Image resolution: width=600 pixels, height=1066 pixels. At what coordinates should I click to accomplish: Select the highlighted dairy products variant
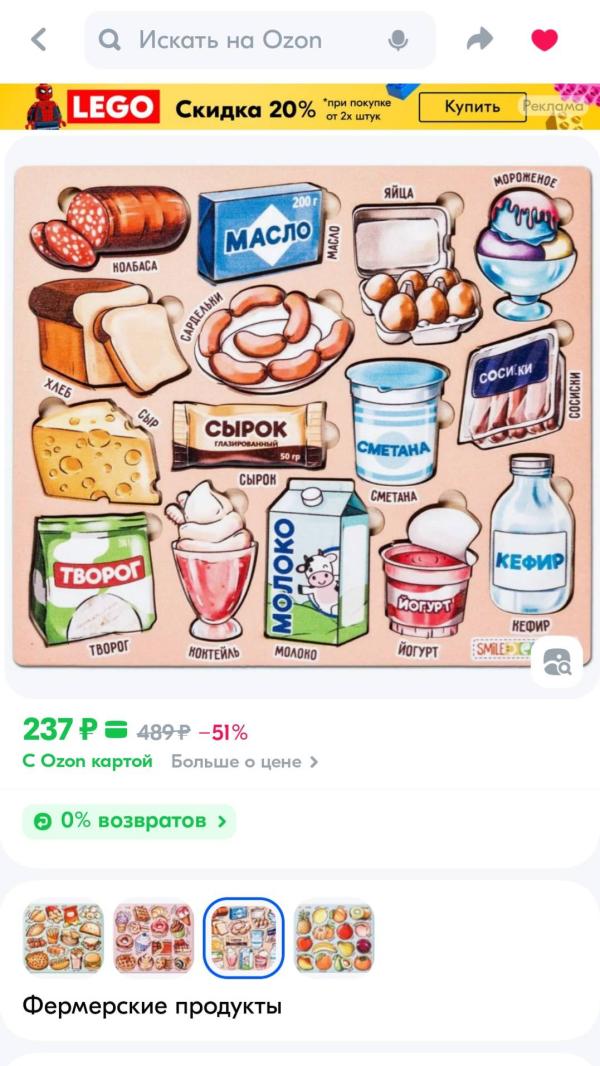(244, 938)
